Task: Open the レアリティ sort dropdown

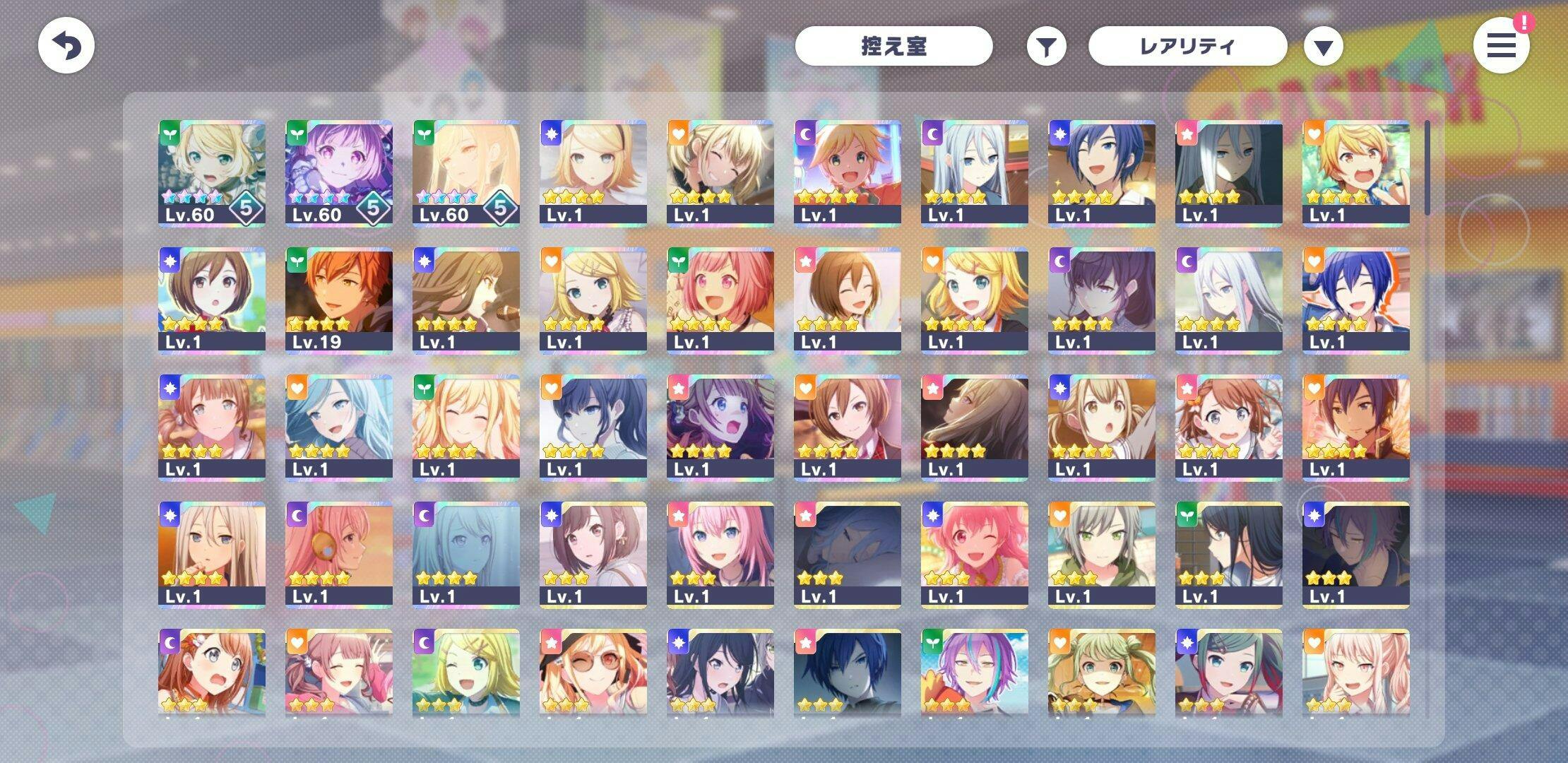Action: pos(1187,47)
